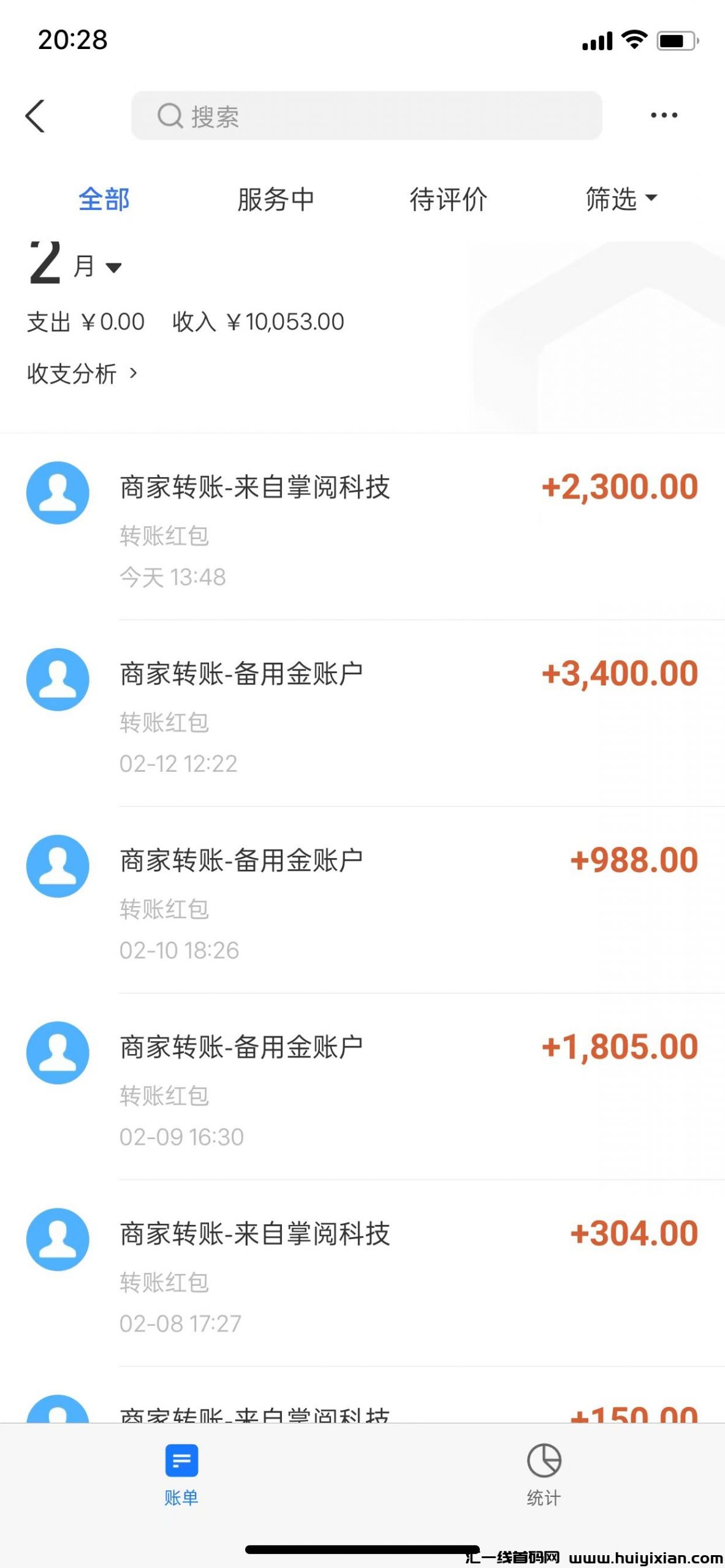725x1568 pixels.
Task: Switch to the 待评价 tab
Action: pos(449,199)
